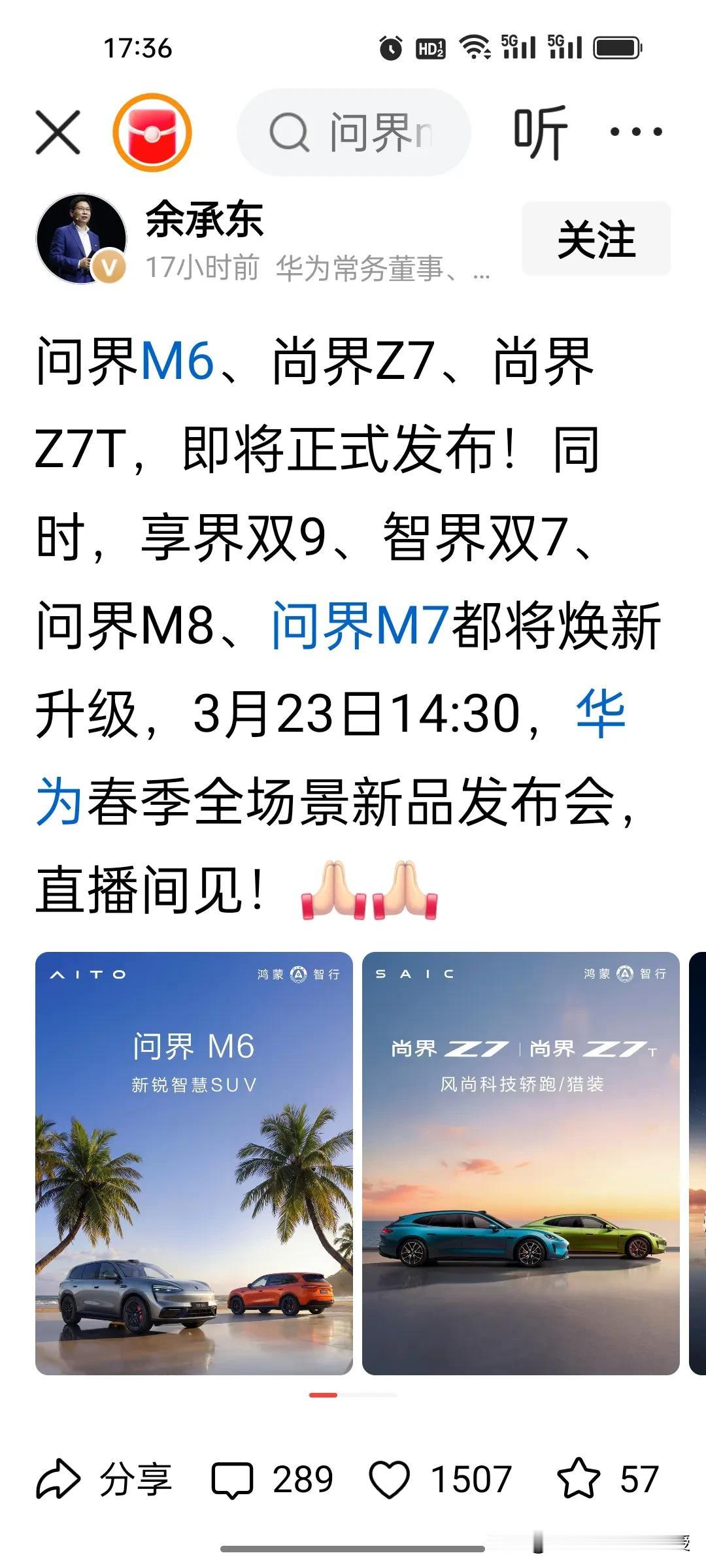Close the article with the X

59,131
